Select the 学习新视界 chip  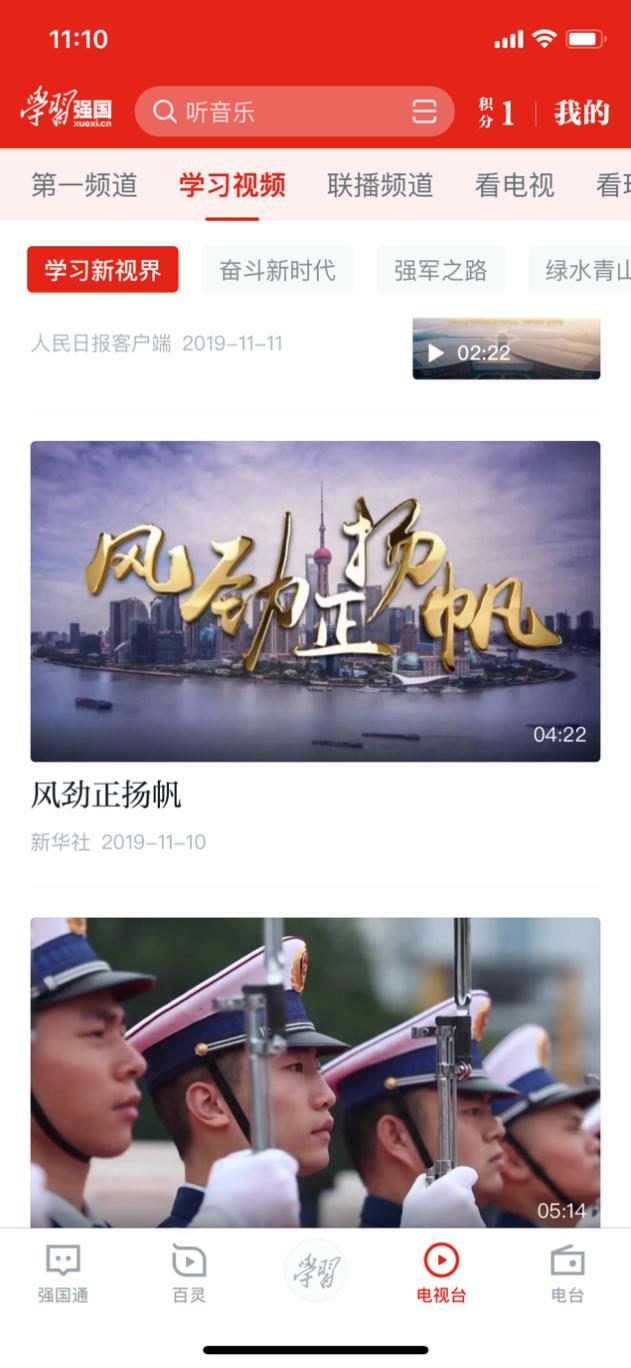pyautogui.click(x=102, y=270)
